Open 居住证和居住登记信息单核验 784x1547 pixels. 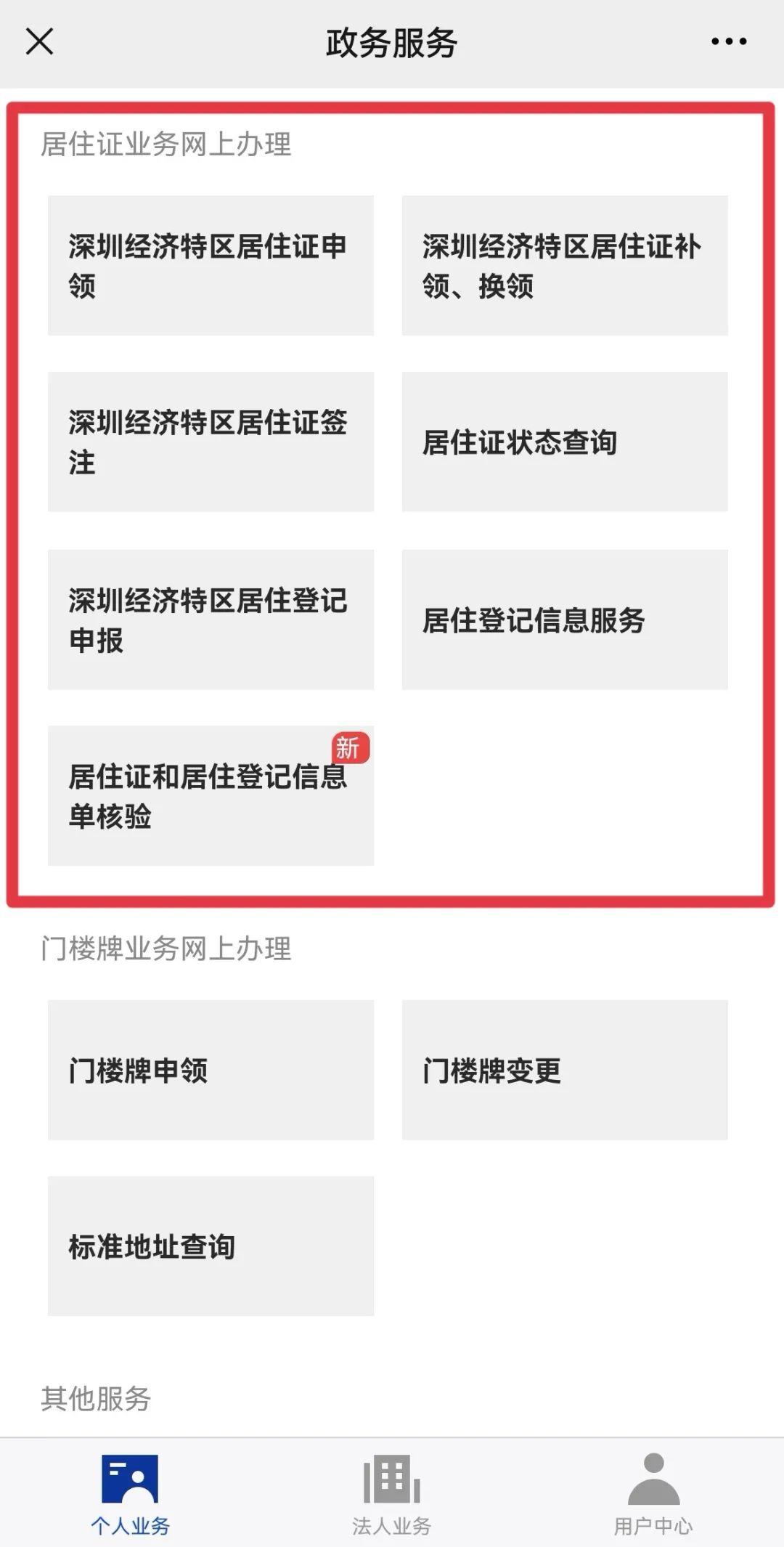coord(211,796)
